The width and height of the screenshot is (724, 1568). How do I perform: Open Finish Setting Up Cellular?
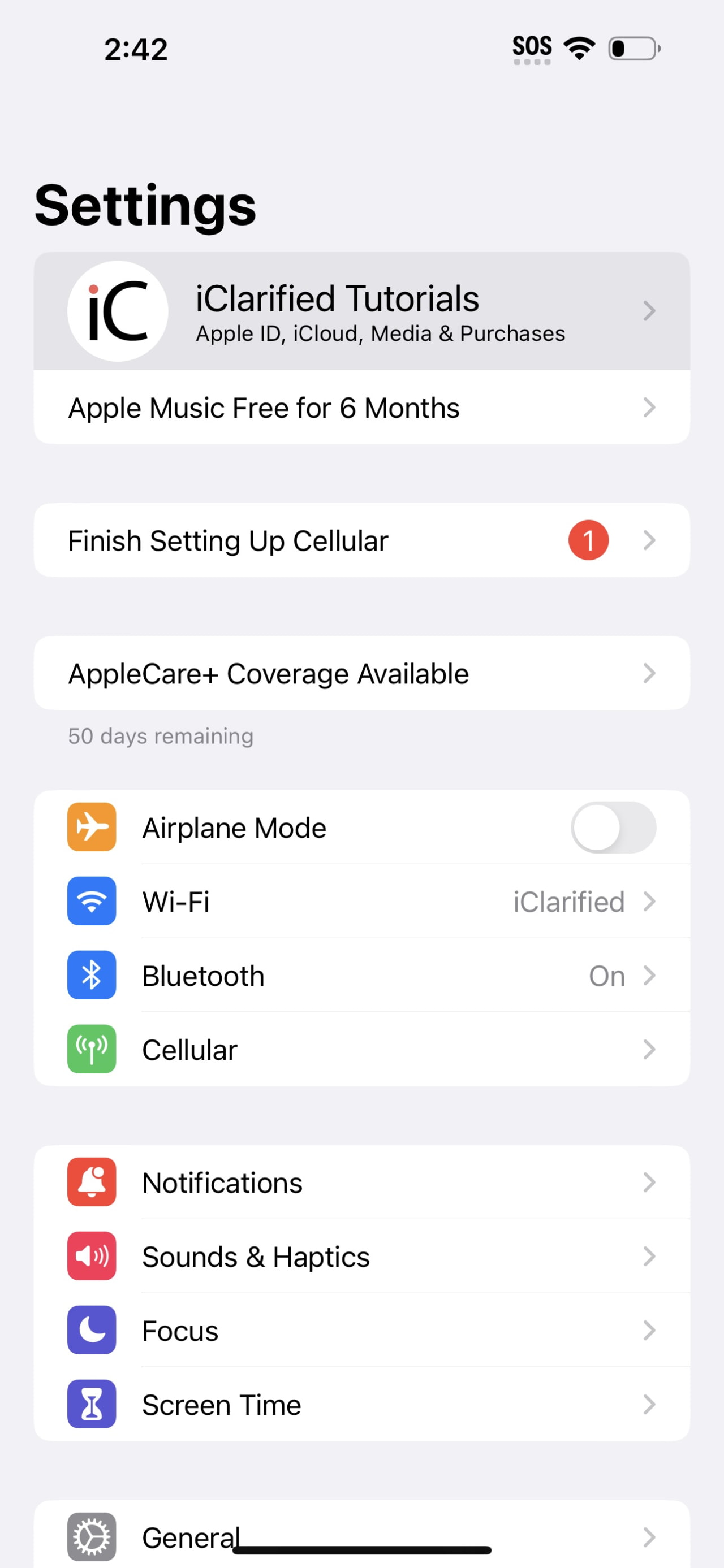[361, 540]
